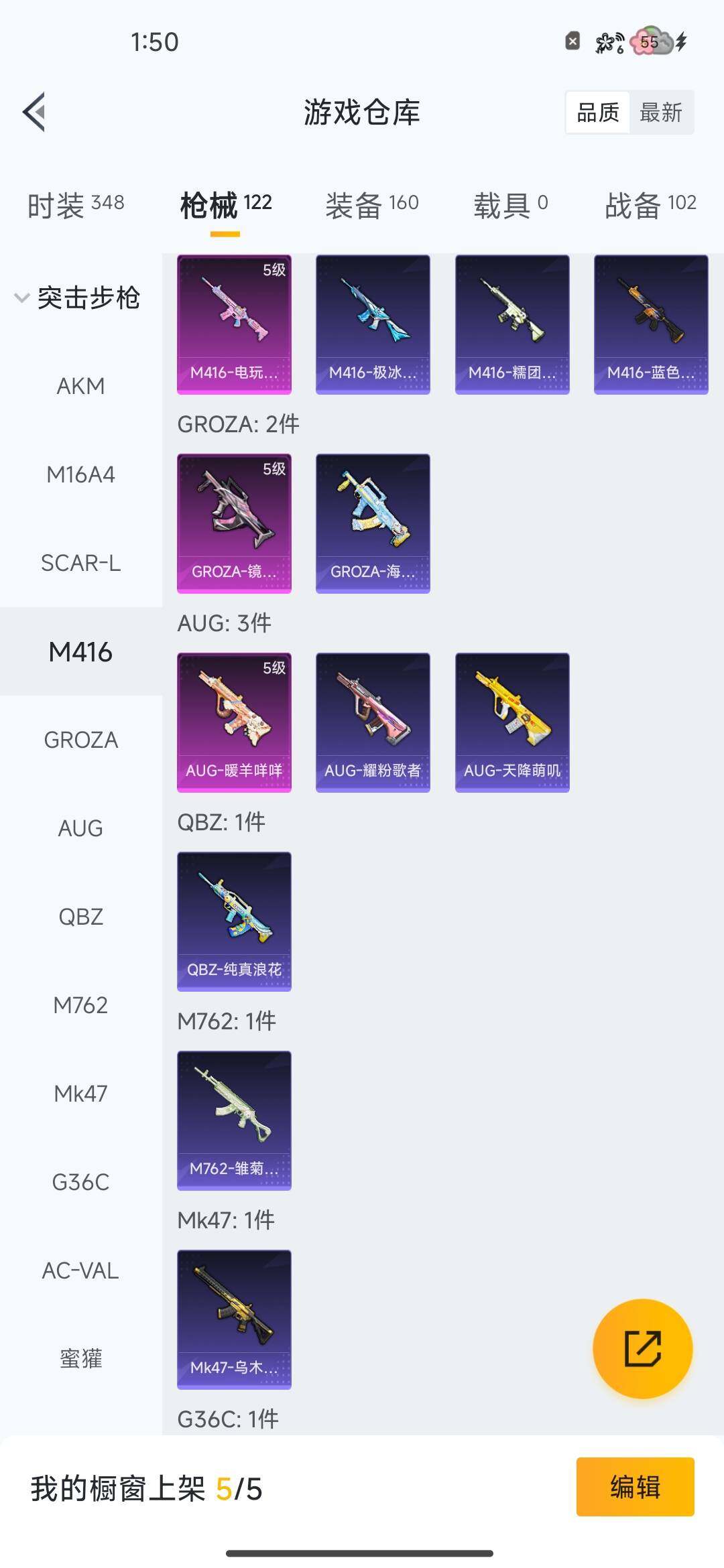The width and height of the screenshot is (724, 1568).
Task: Select AKM in the weapon list
Action: pos(80,386)
